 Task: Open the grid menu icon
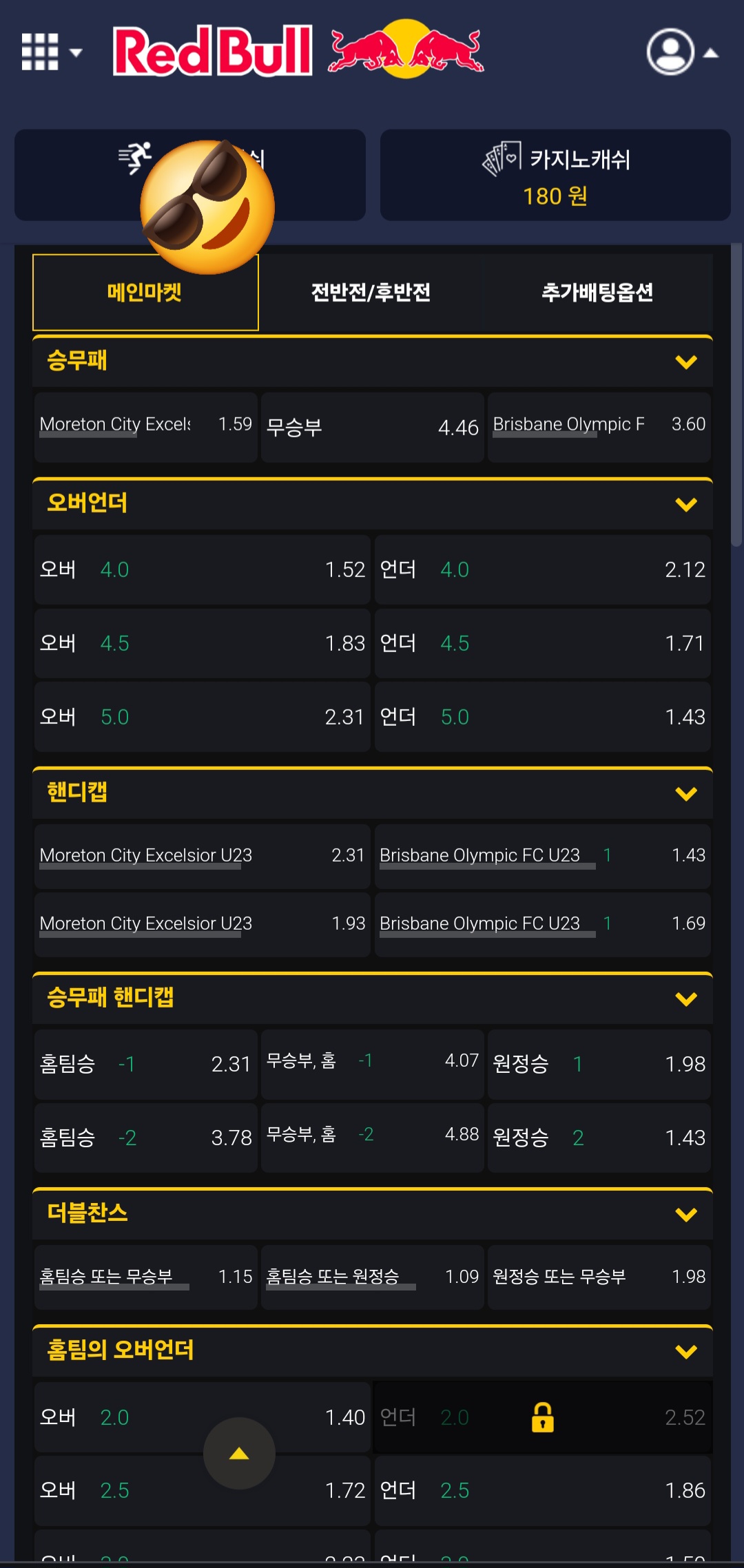click(41, 52)
